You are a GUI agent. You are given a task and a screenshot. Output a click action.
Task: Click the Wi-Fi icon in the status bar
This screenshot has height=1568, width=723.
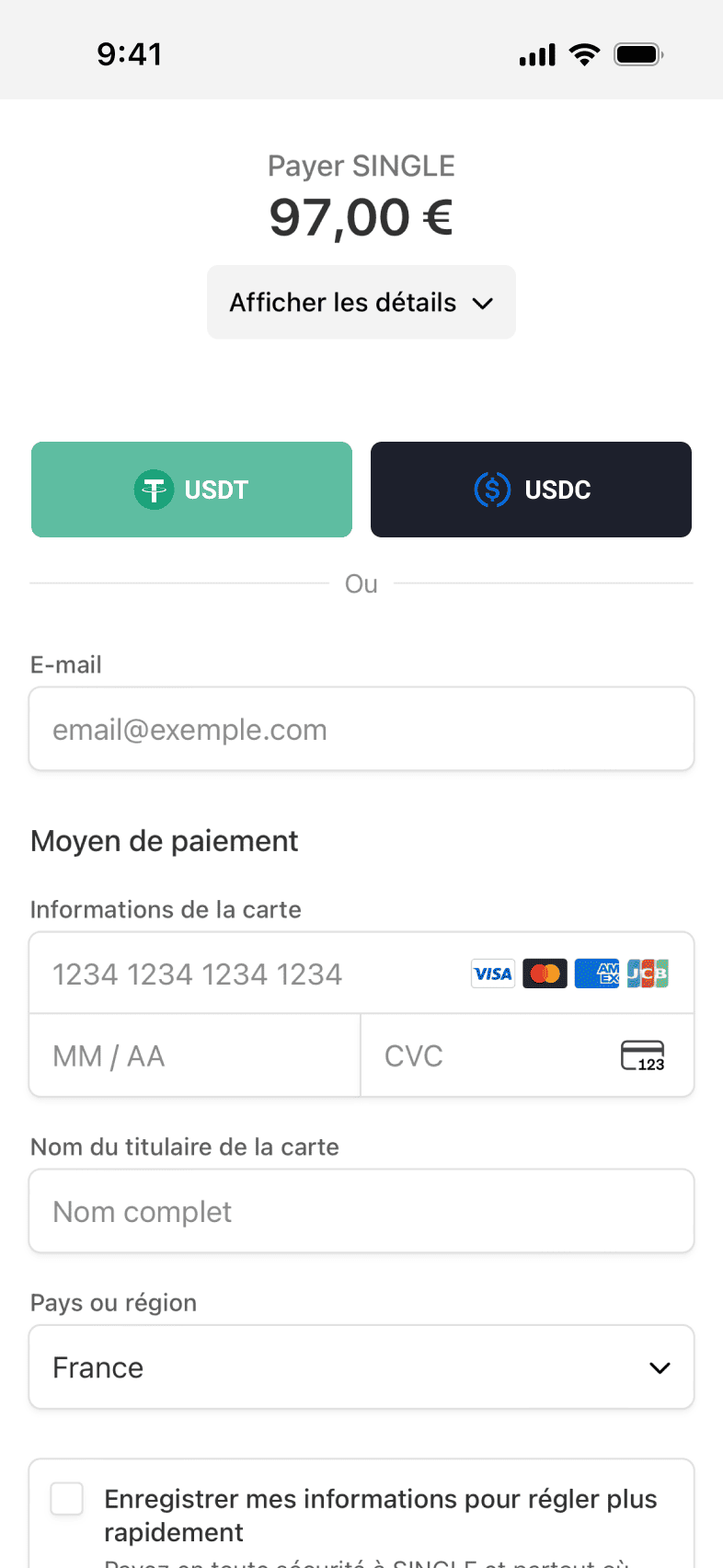(x=585, y=54)
